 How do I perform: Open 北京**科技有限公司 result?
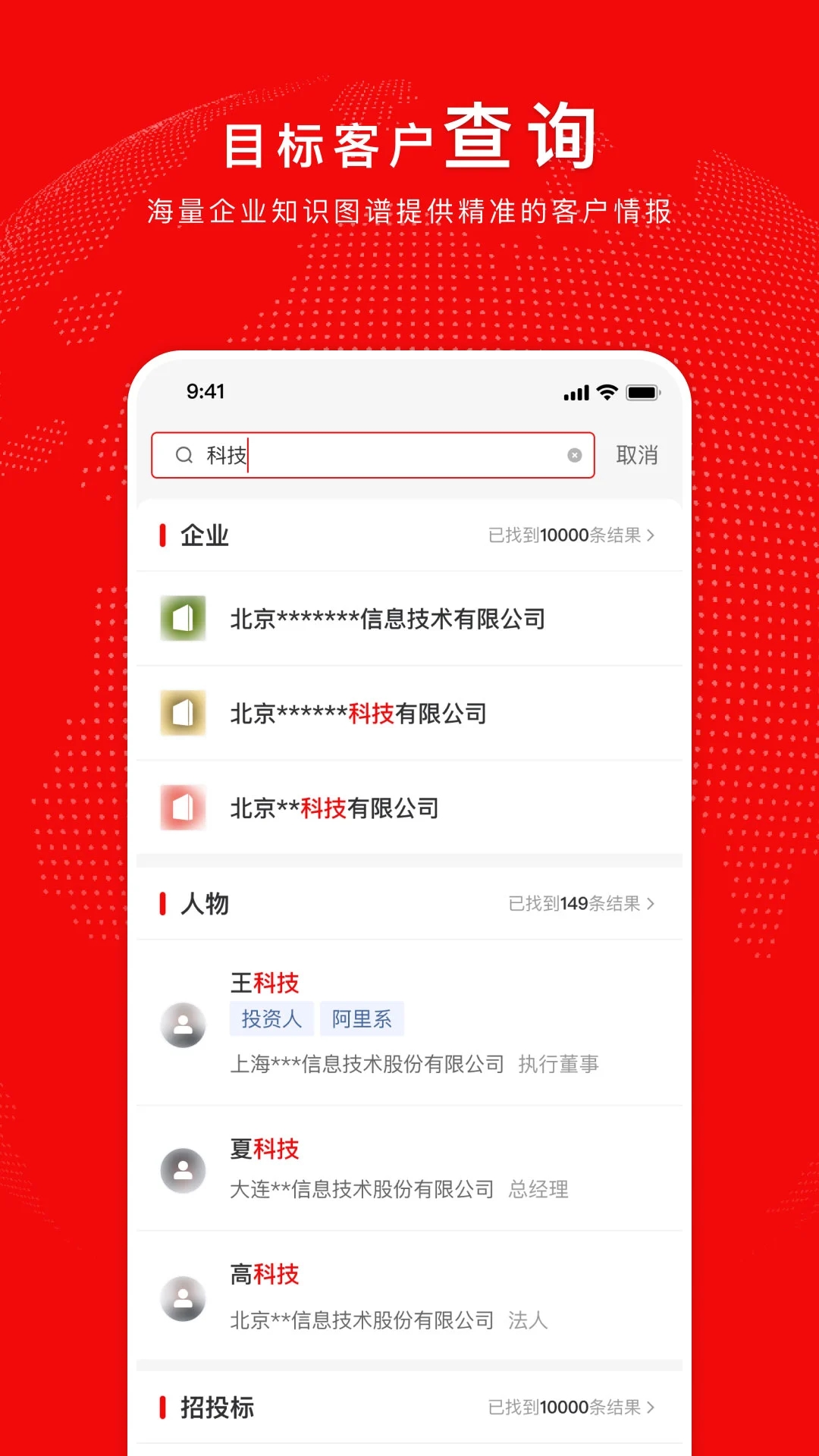click(x=334, y=808)
